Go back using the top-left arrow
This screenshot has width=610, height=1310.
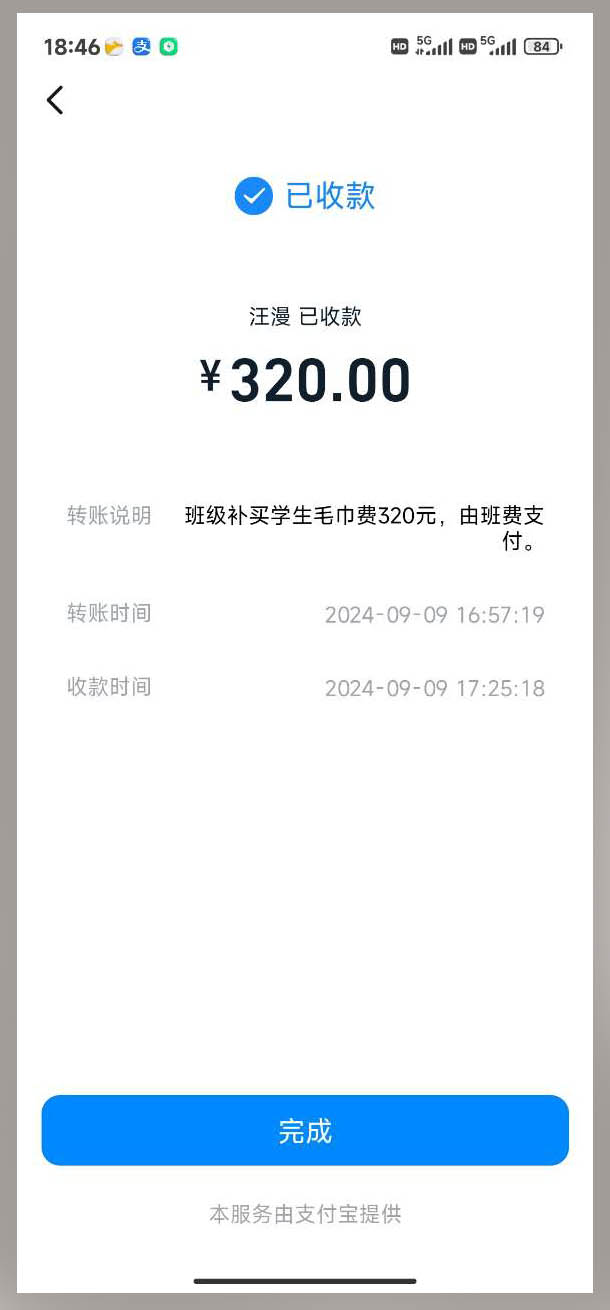55,100
